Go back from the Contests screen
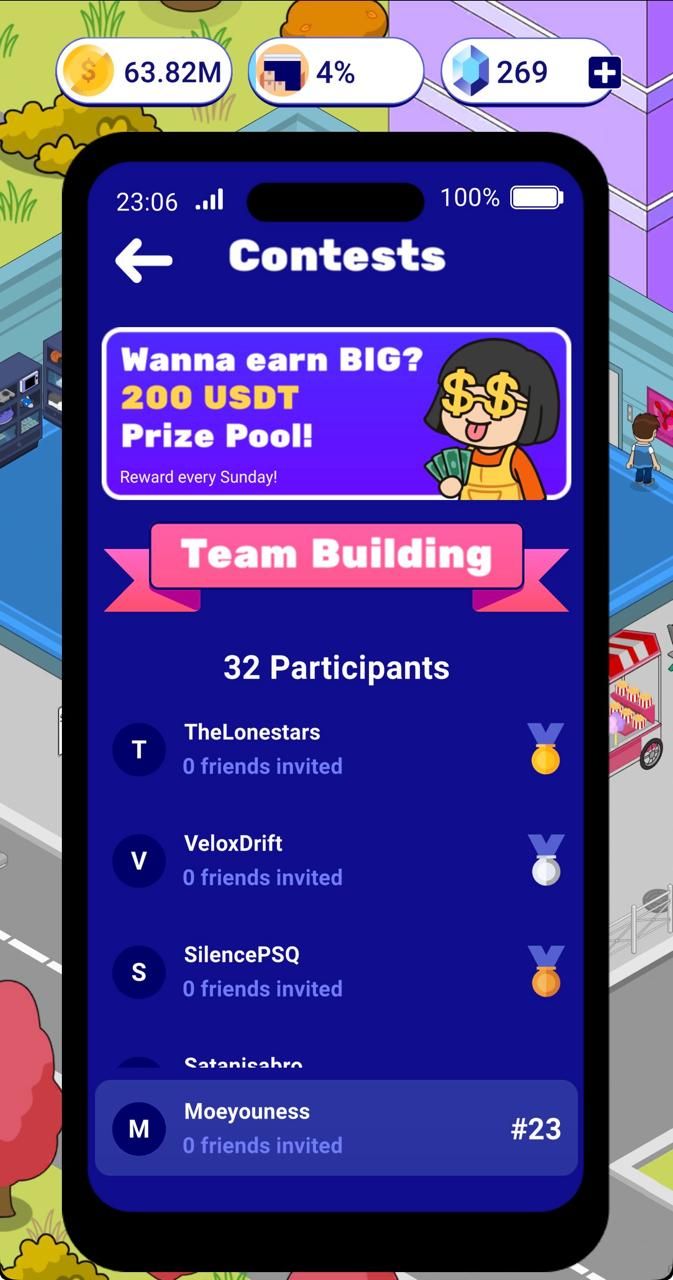 tap(144, 260)
